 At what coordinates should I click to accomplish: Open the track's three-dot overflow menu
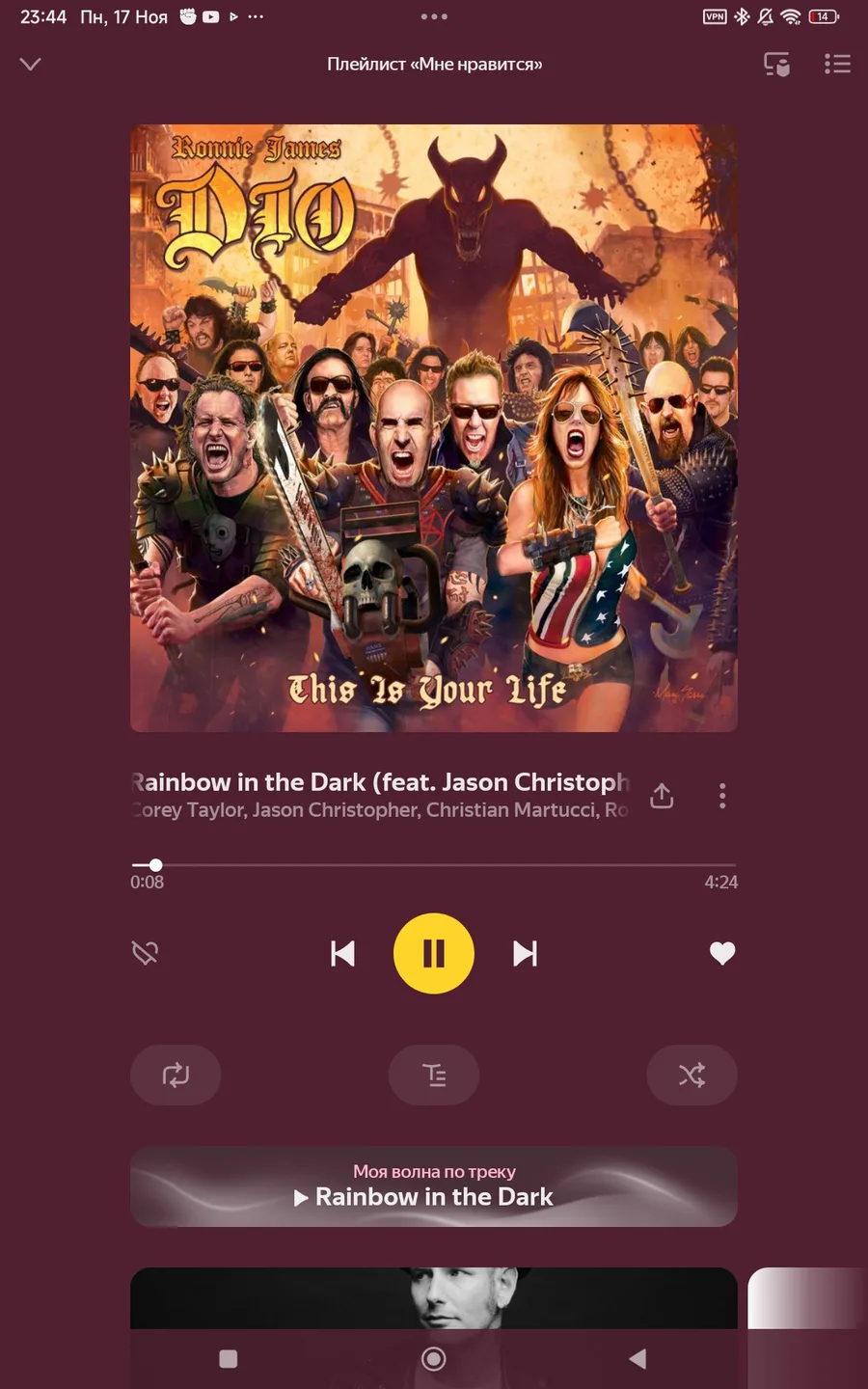point(722,796)
